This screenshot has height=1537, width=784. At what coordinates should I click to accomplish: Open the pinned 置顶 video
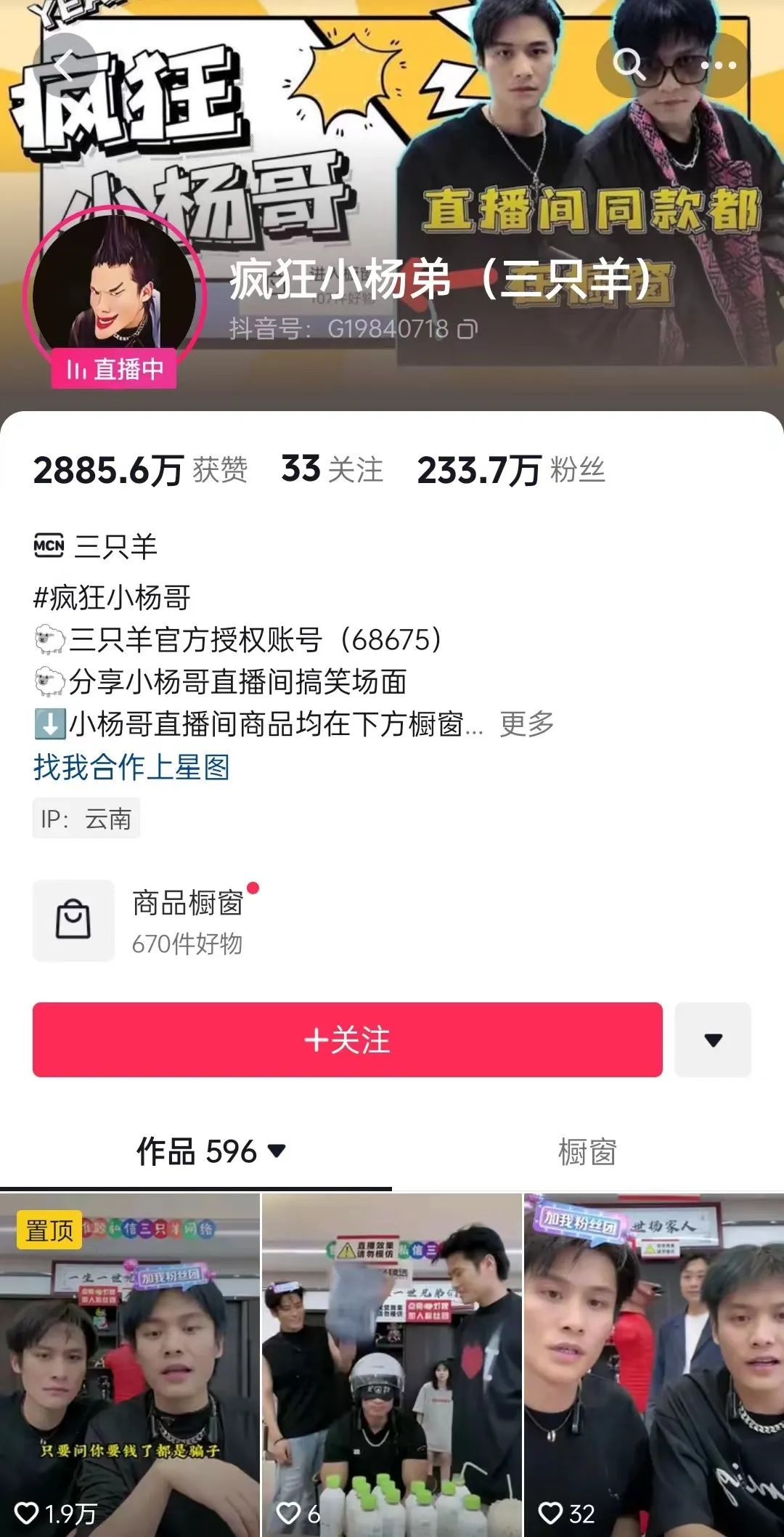(129, 1366)
